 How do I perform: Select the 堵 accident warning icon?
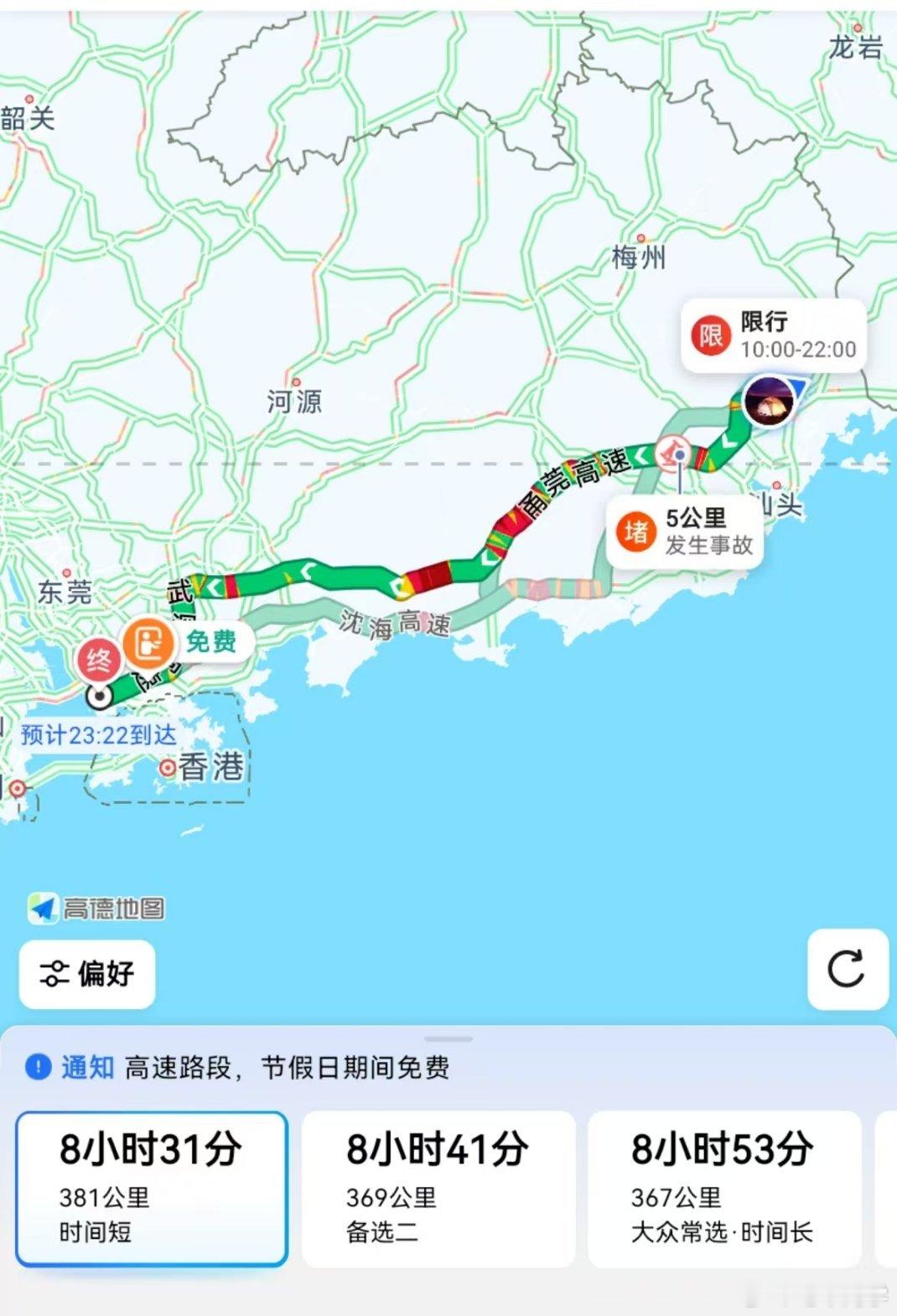tap(637, 531)
